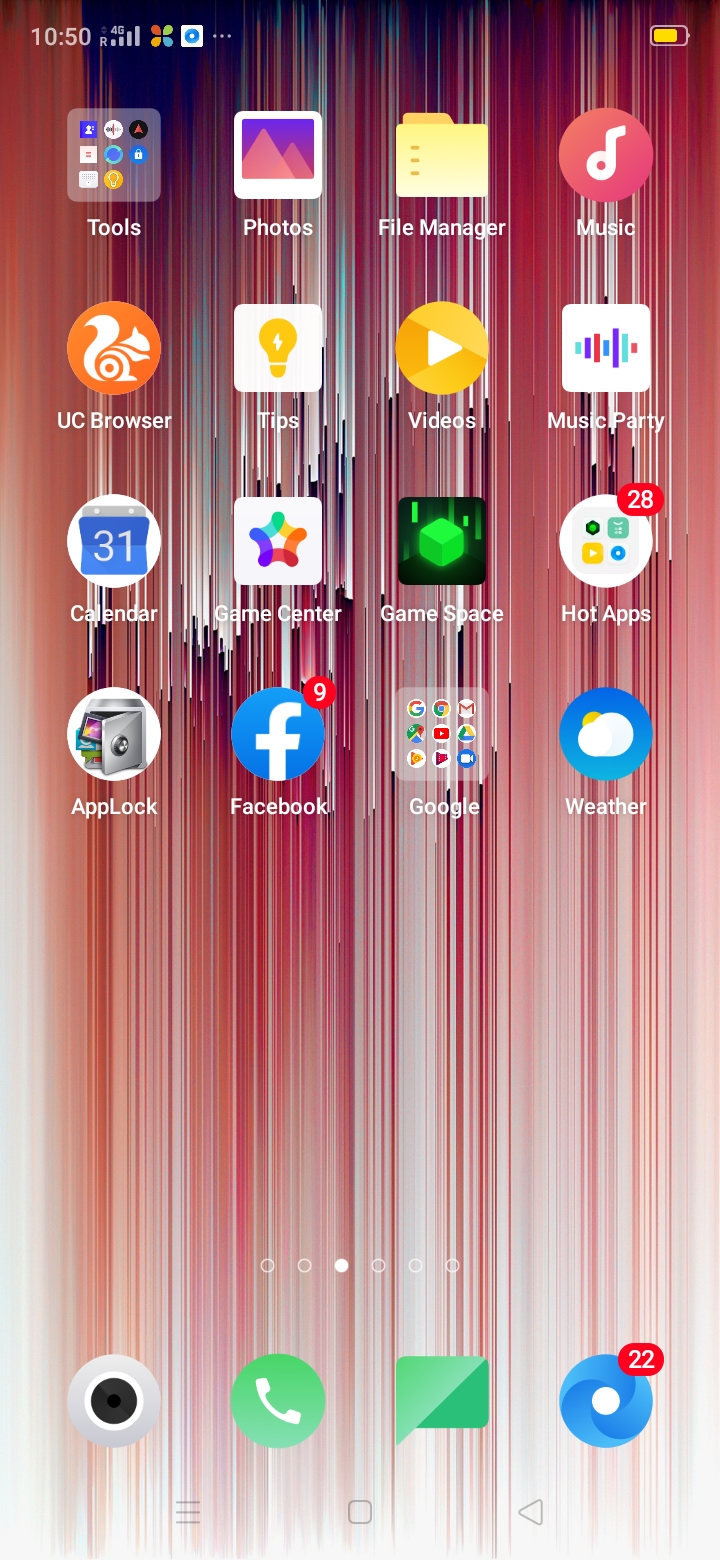Viewport: 720px width, 1560px height.
Task: Tap the system home button
Action: coord(360,1512)
